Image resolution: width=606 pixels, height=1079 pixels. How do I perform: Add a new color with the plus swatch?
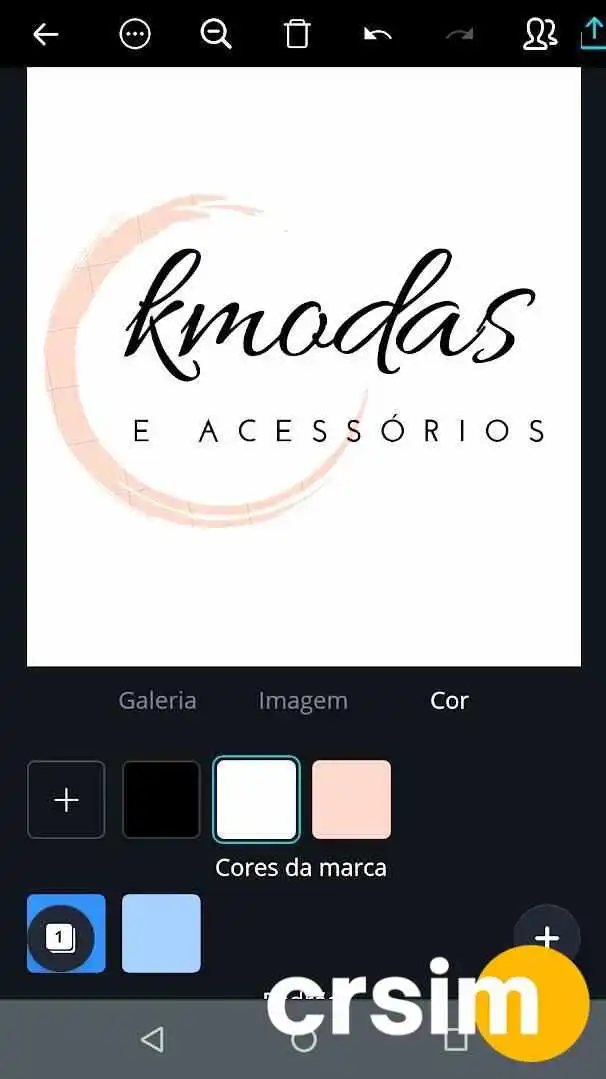pyautogui.click(x=66, y=800)
